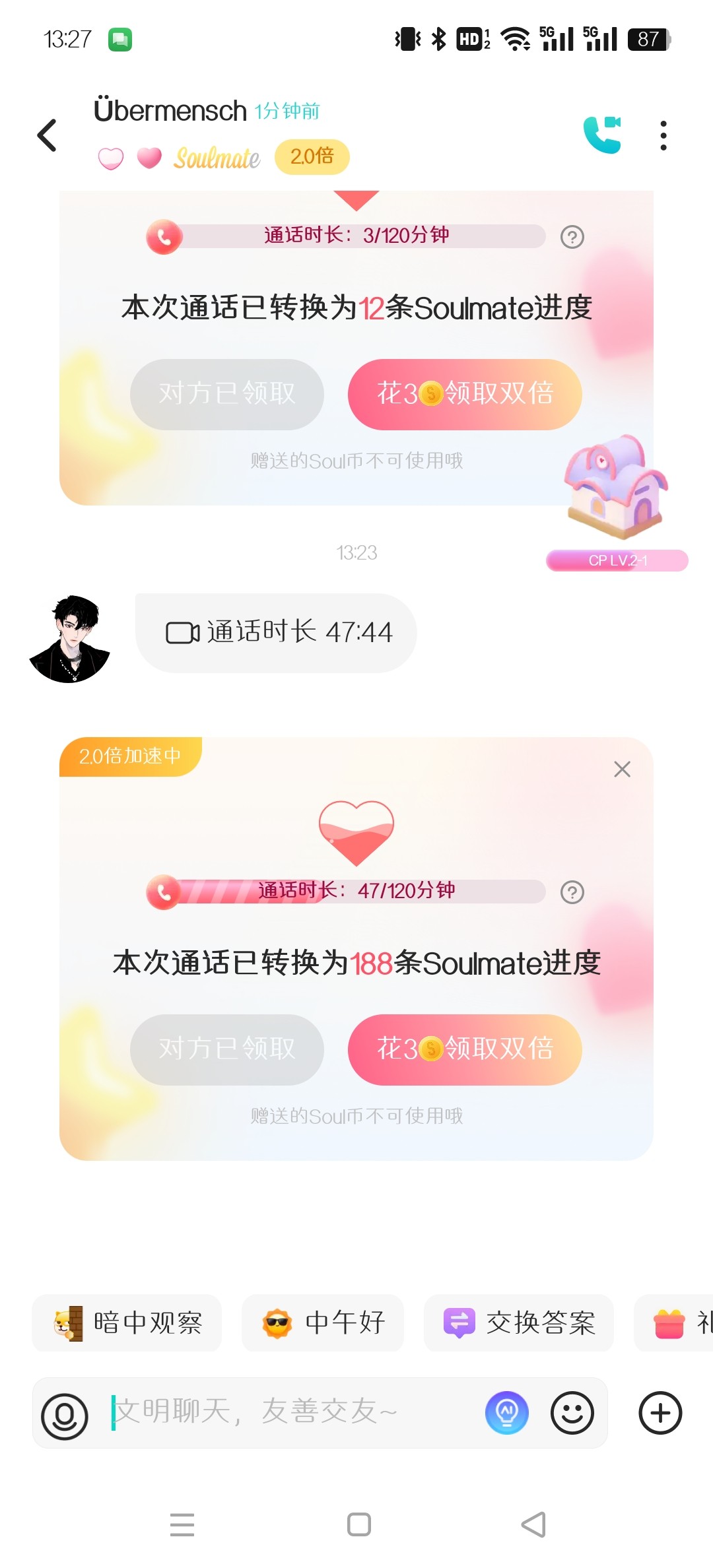Dismiss the 188条 Soulmate progress card

(622, 769)
